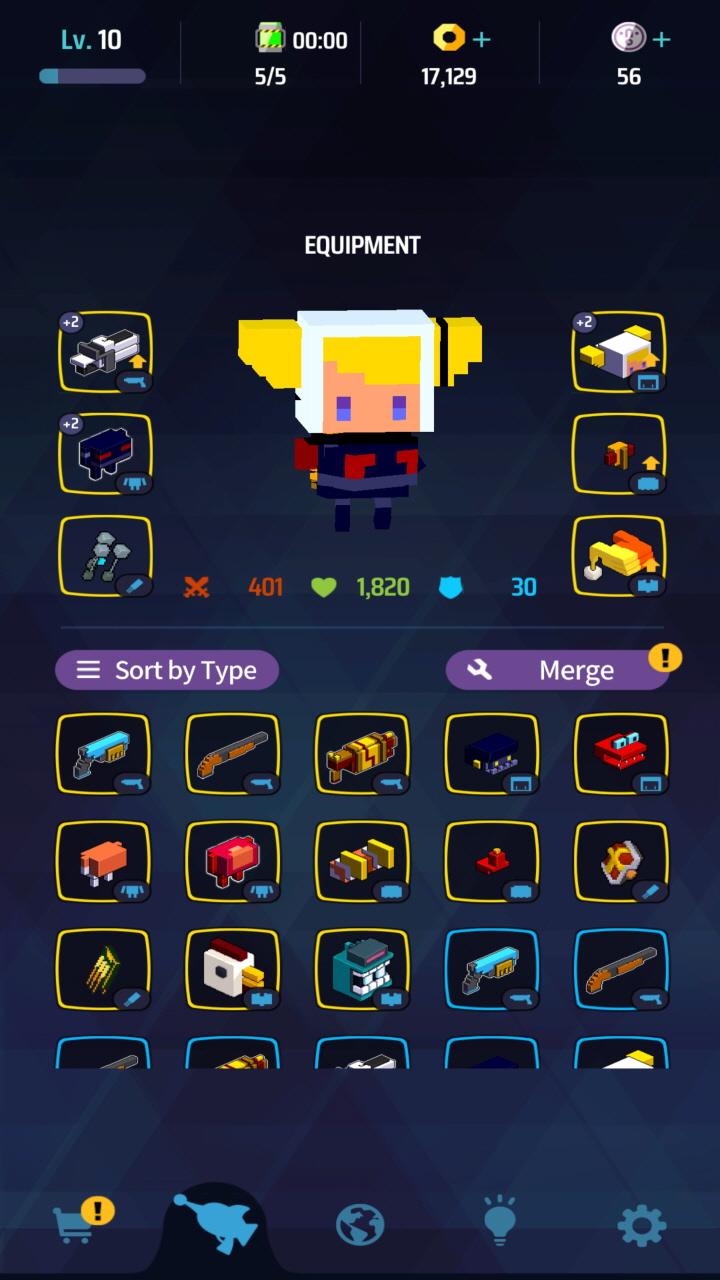Add more gems with the plus
This screenshot has width=720, height=1280.
[661, 40]
